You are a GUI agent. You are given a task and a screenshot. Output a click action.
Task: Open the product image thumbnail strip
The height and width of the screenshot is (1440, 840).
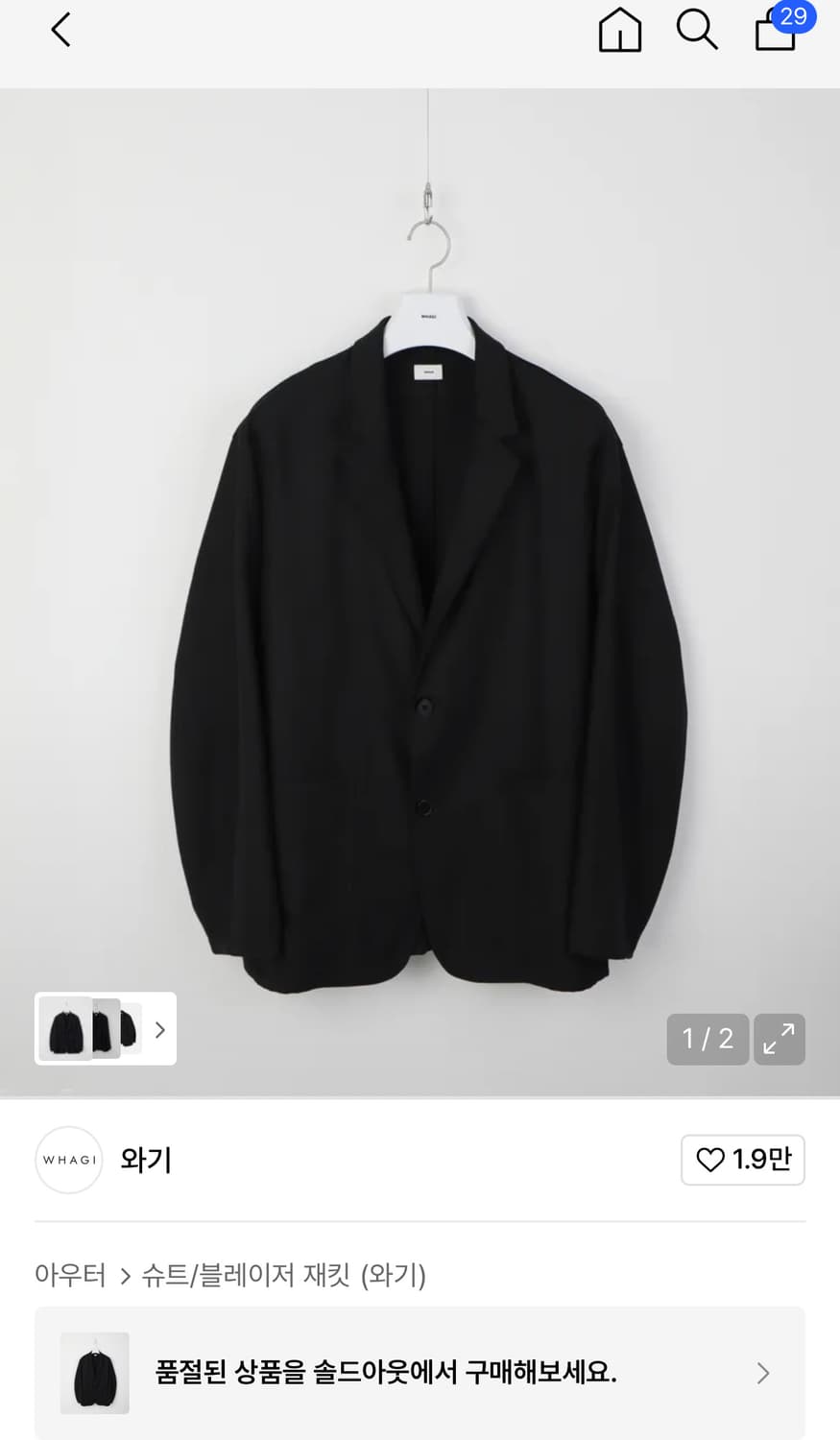[x=106, y=1029]
